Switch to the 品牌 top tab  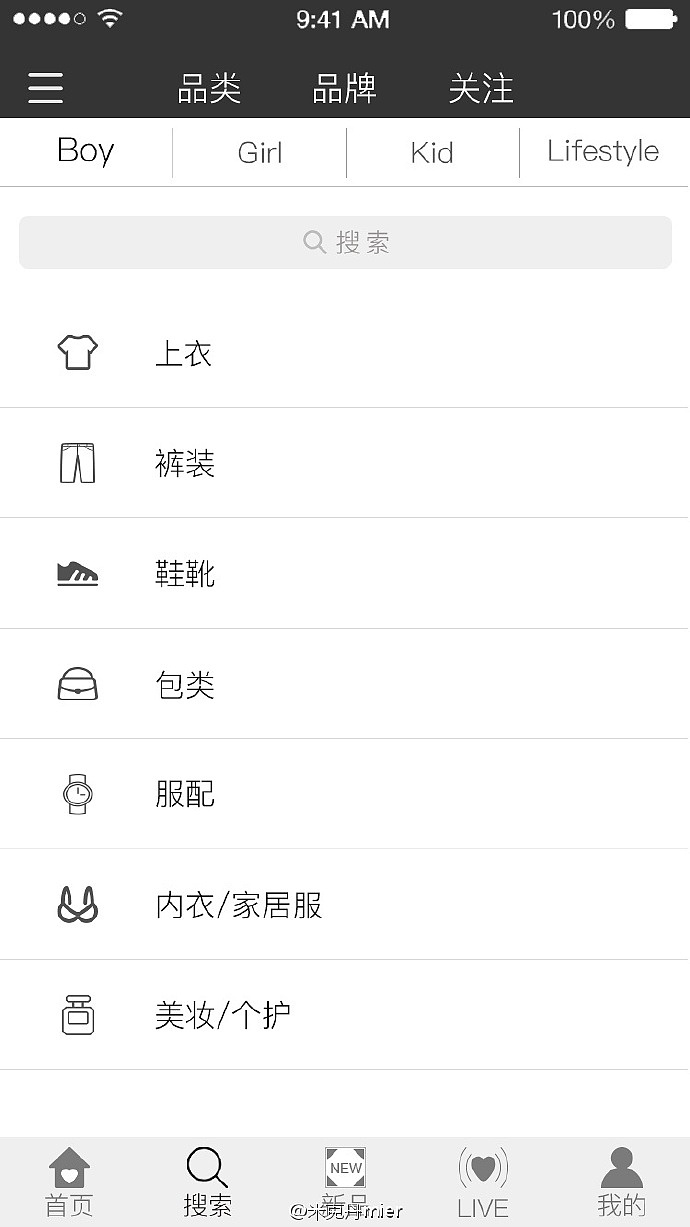coord(345,89)
